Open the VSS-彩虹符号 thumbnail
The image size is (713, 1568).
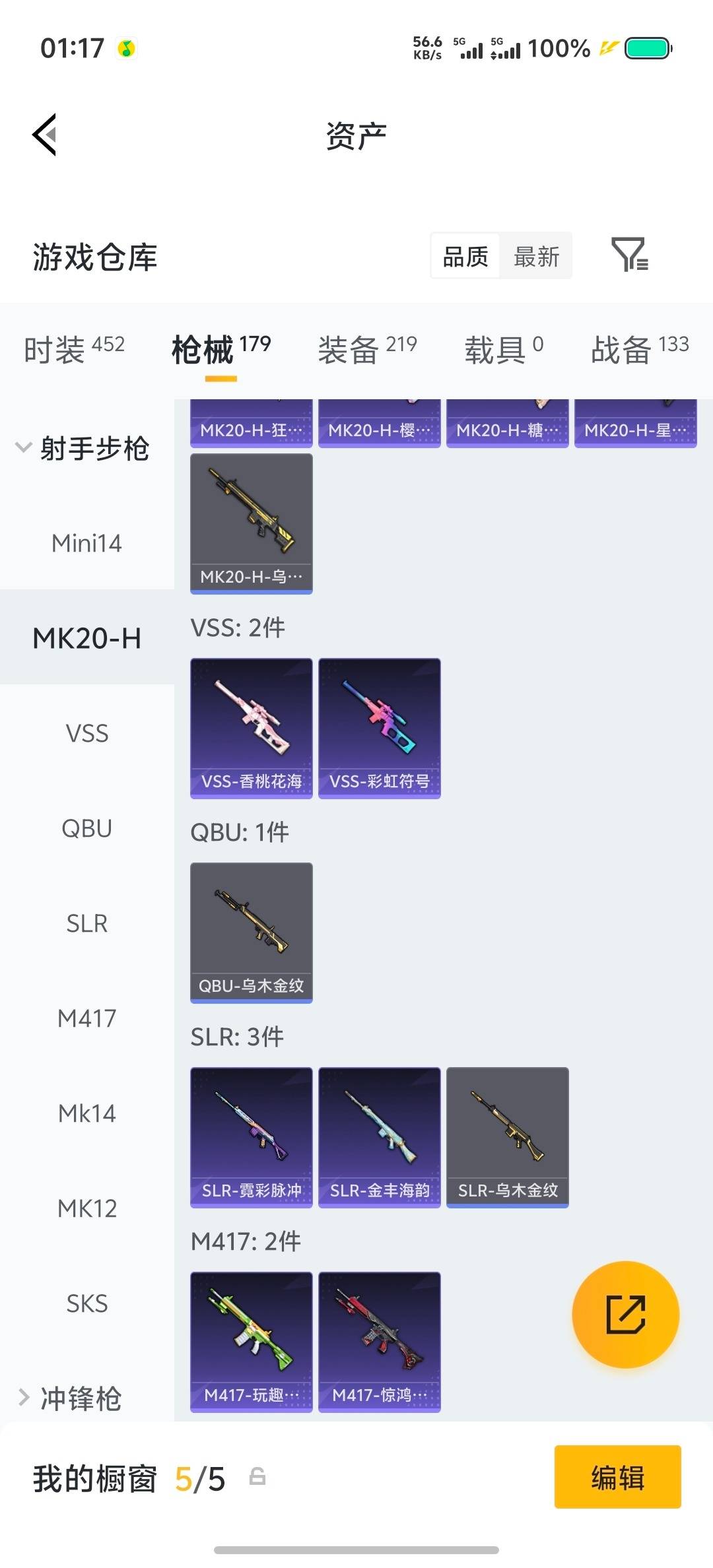pyautogui.click(x=379, y=727)
